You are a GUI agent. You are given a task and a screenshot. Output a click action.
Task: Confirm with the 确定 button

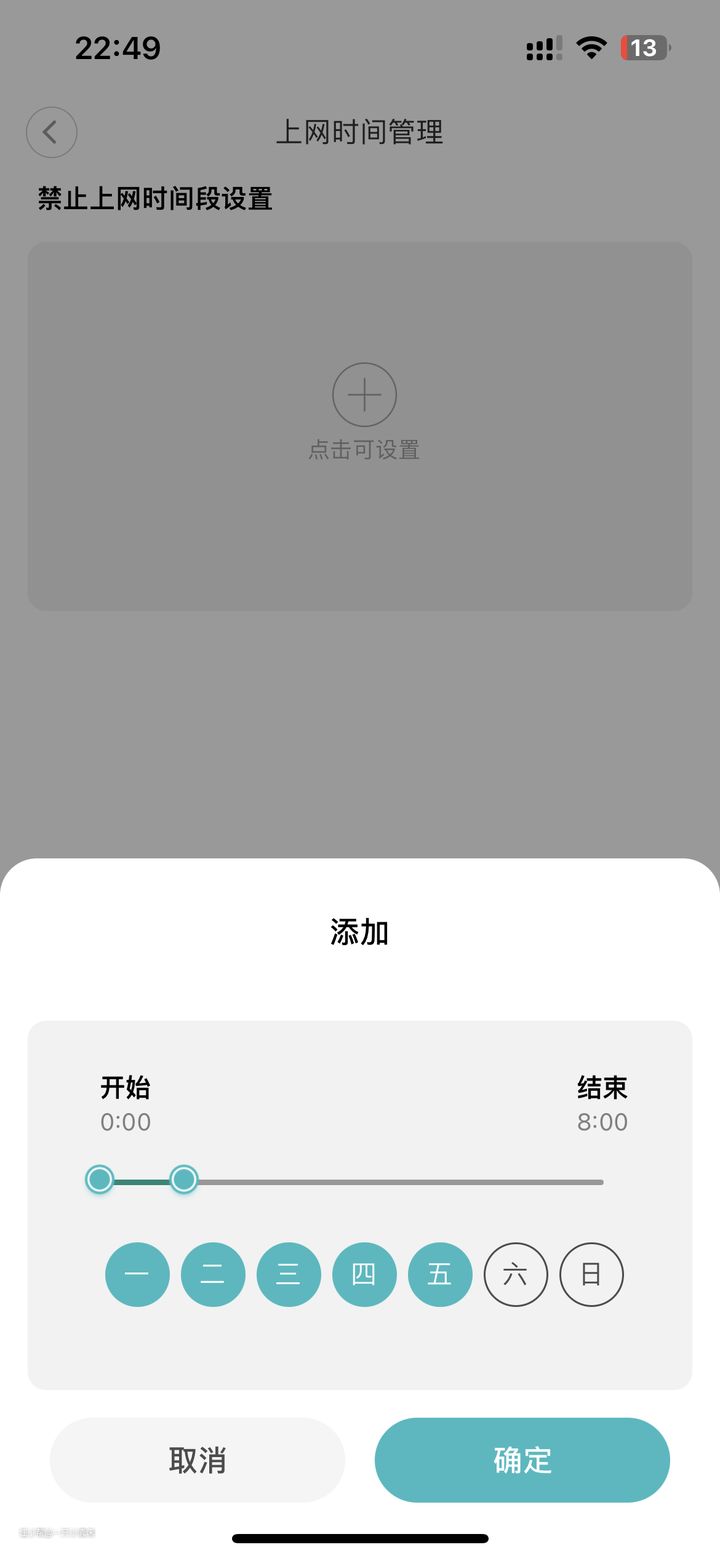click(x=522, y=1459)
